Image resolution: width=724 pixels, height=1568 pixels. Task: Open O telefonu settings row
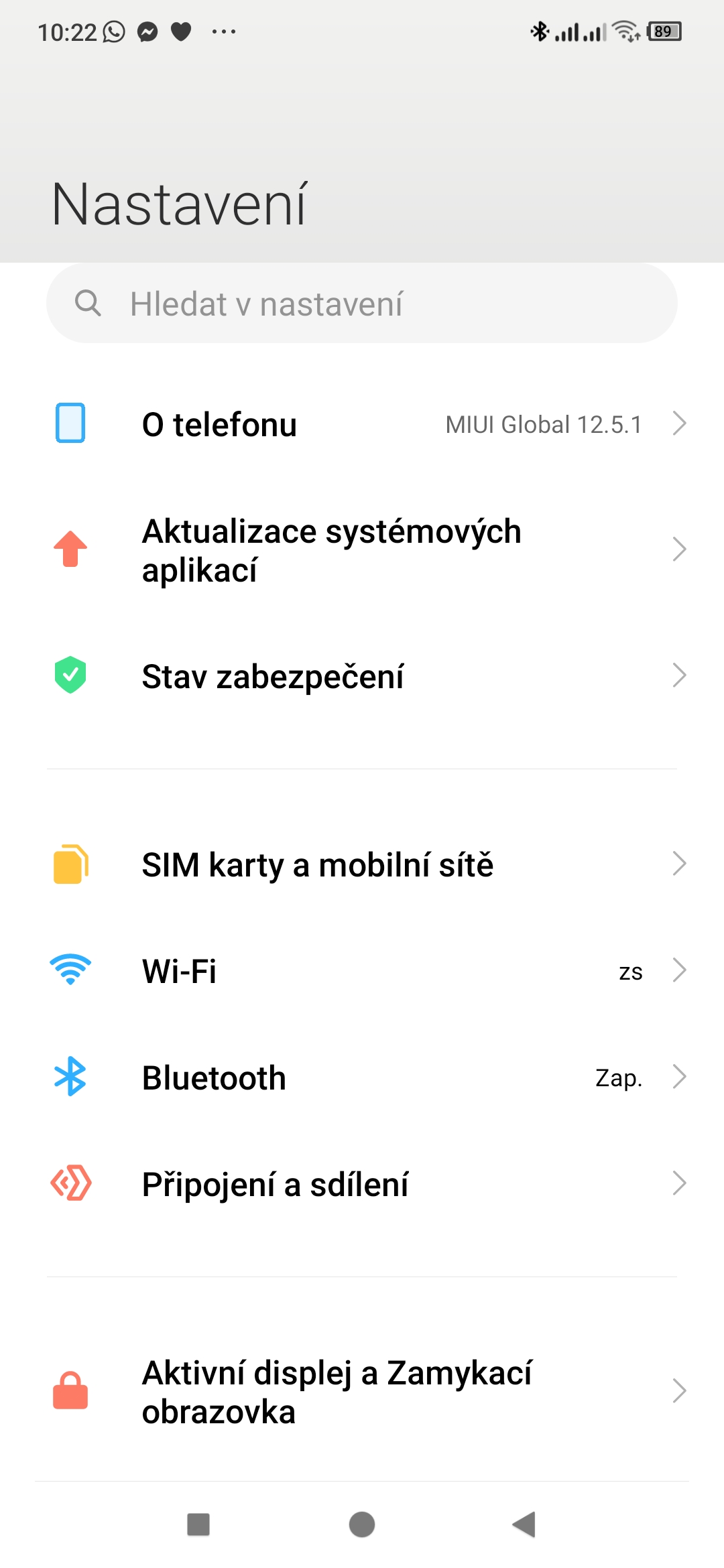(x=362, y=424)
